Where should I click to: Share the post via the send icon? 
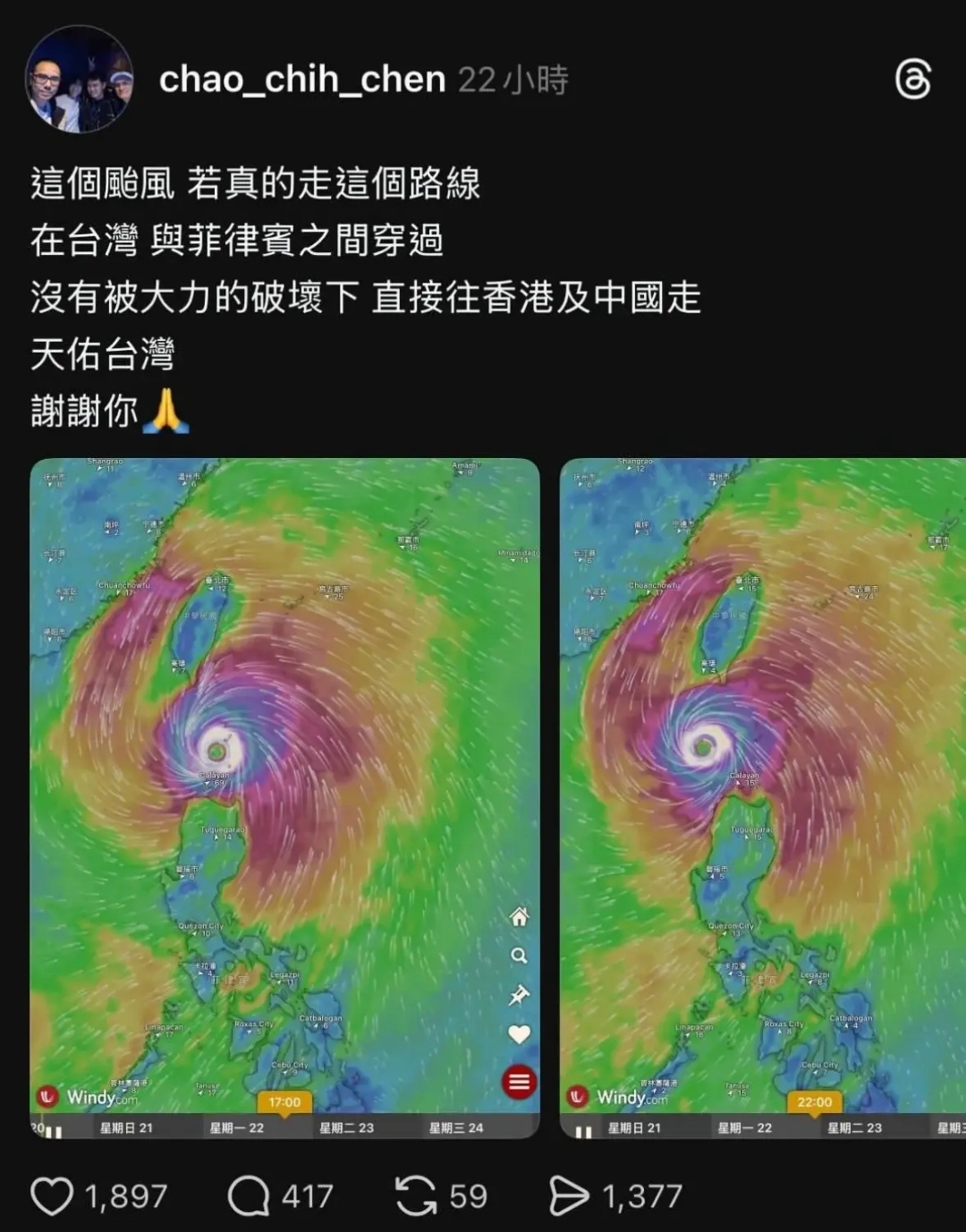pyautogui.click(x=569, y=1195)
